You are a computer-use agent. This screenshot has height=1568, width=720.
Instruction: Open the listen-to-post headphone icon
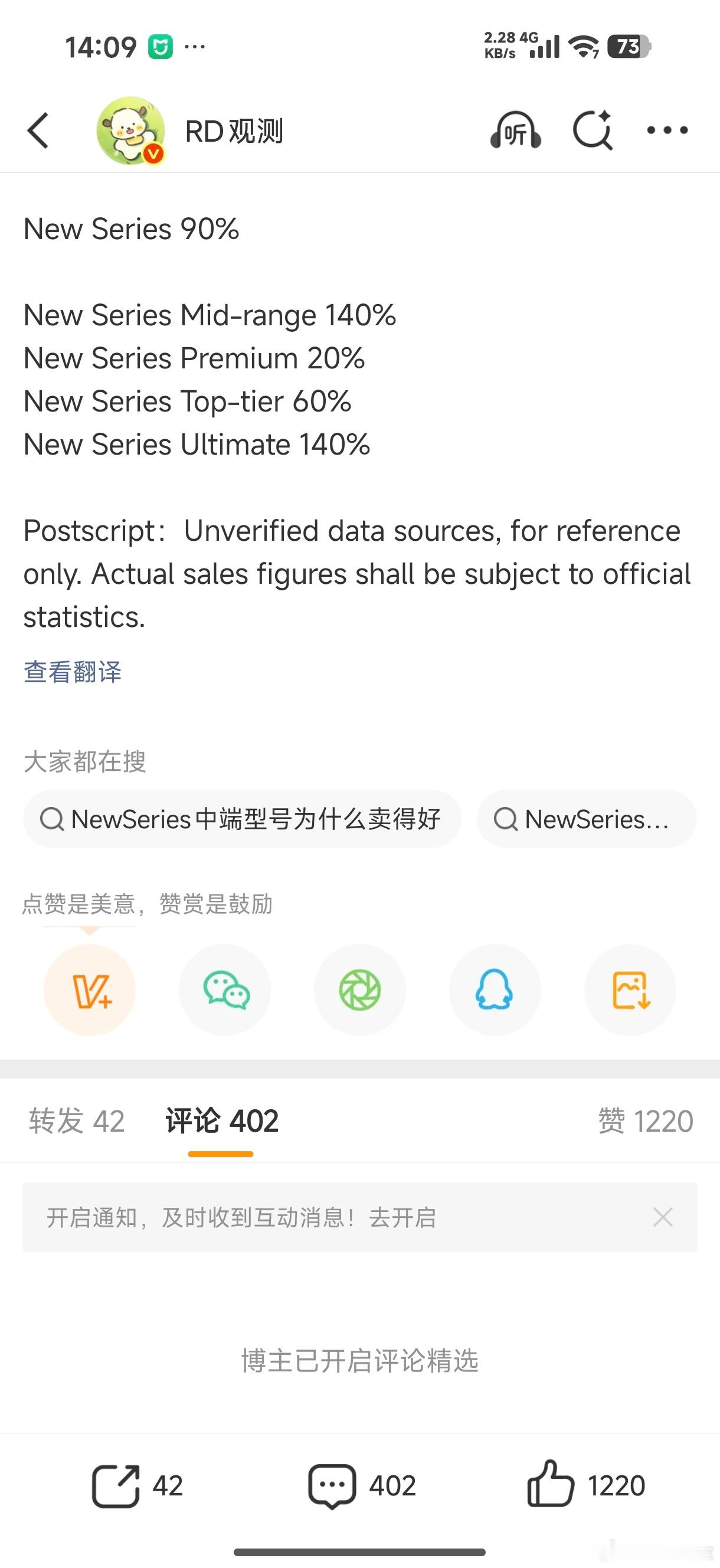coord(514,130)
